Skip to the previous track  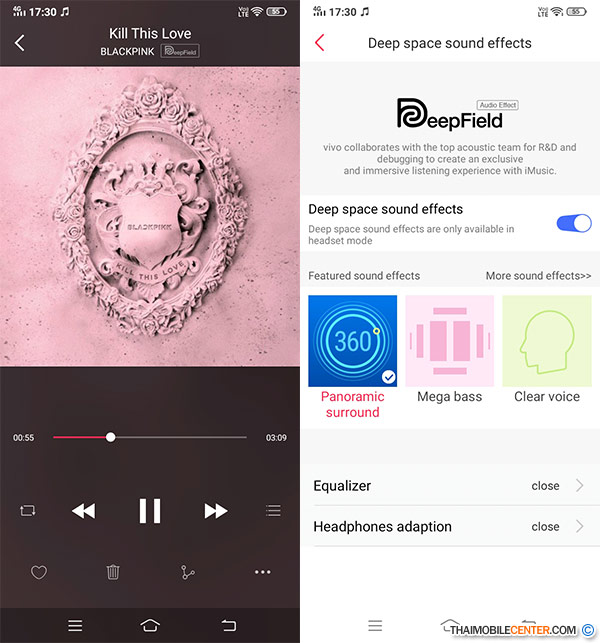coord(83,511)
